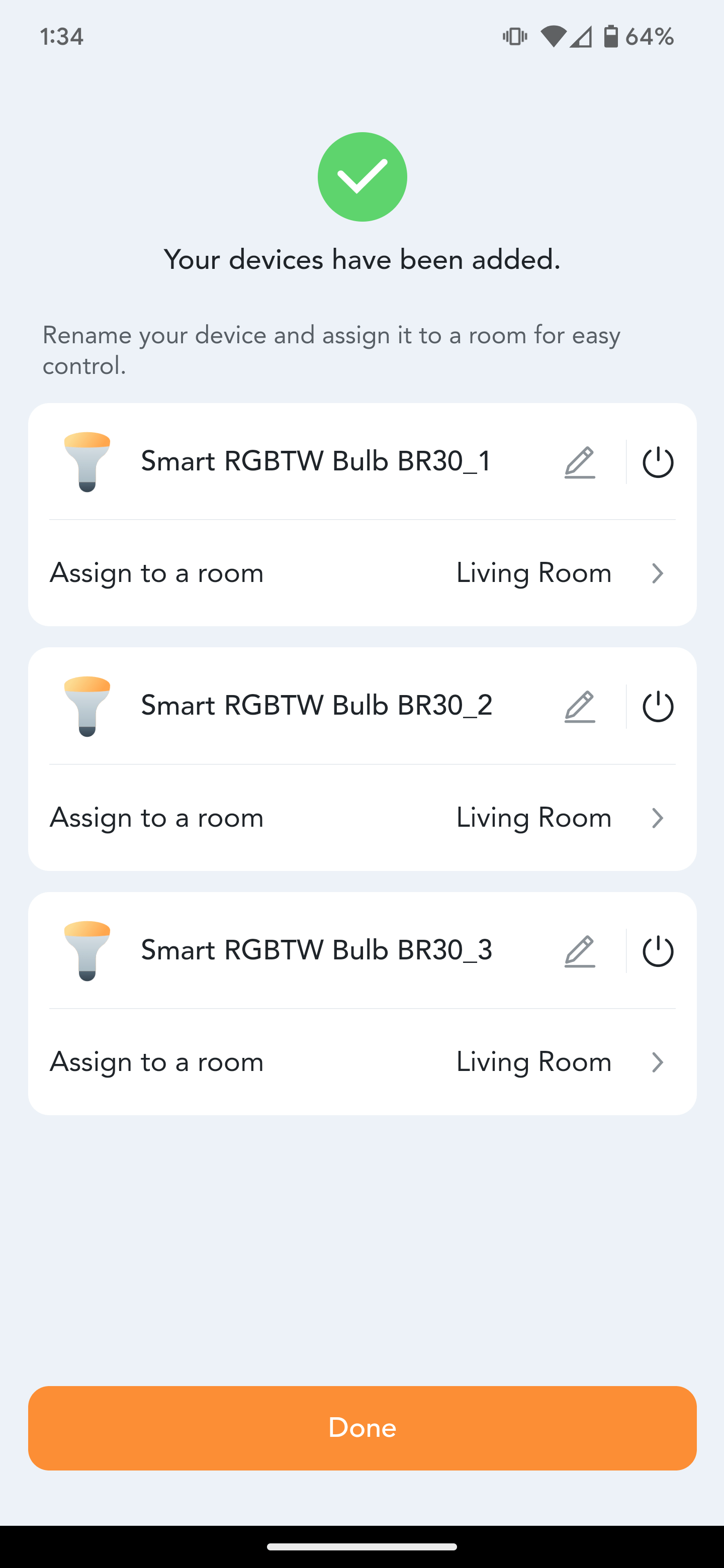The width and height of the screenshot is (724, 1568).
Task: Open room picker chevron for BR30_3
Action: click(x=657, y=1062)
